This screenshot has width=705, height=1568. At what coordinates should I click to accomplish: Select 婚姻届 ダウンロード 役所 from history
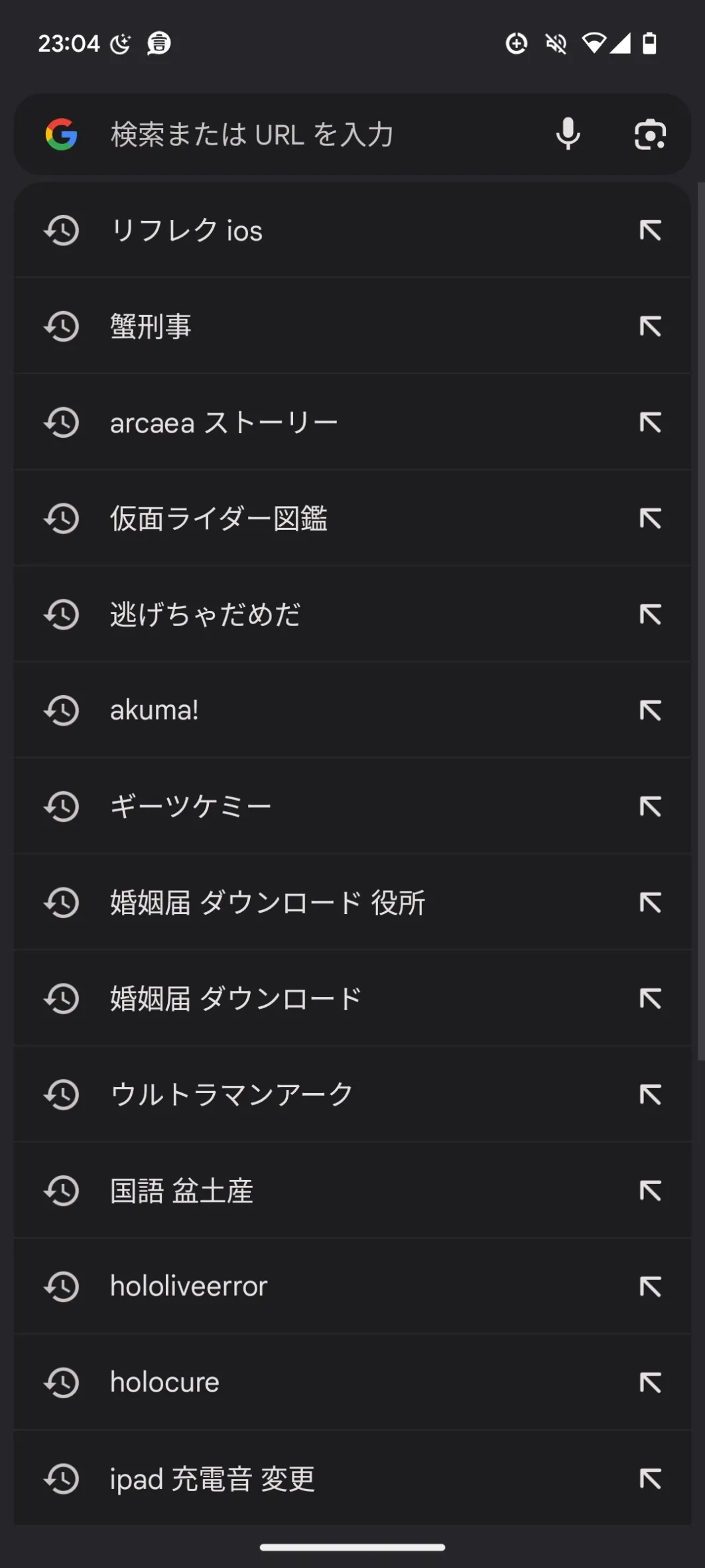[x=352, y=902]
